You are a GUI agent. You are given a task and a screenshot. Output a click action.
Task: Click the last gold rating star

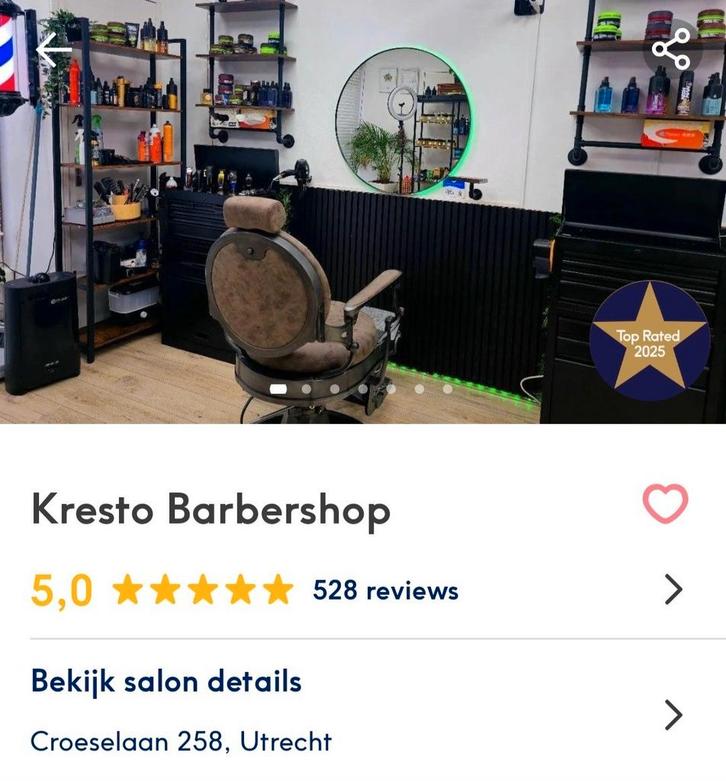278,589
